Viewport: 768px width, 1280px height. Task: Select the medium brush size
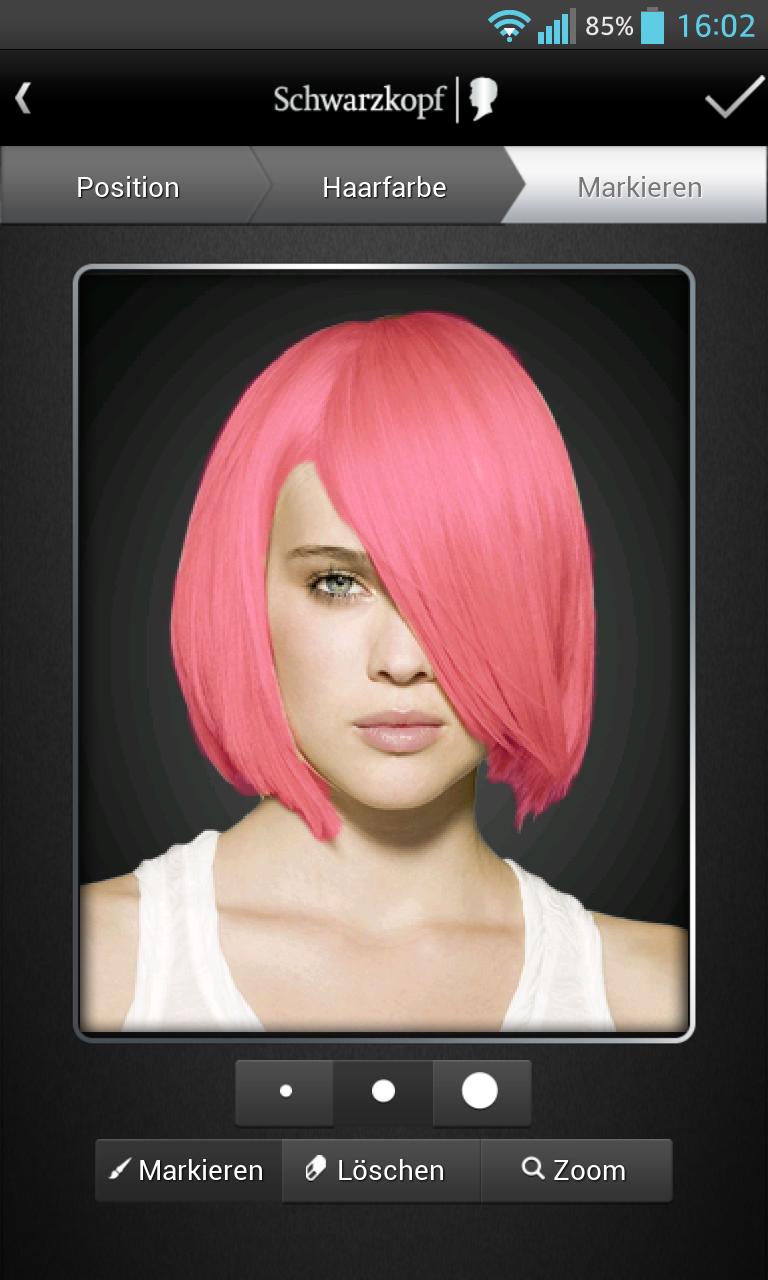tap(383, 1092)
